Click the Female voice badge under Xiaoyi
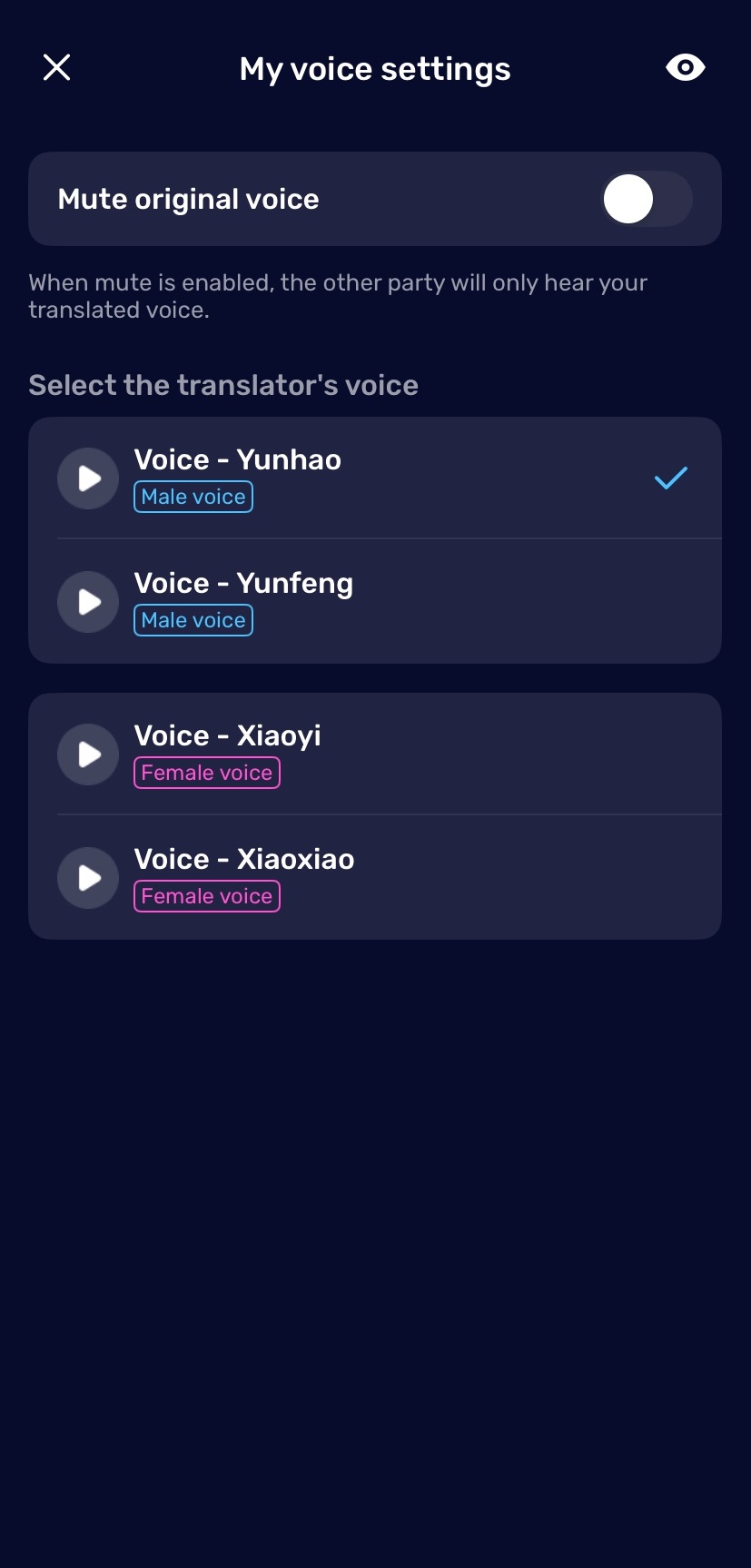 tap(206, 772)
